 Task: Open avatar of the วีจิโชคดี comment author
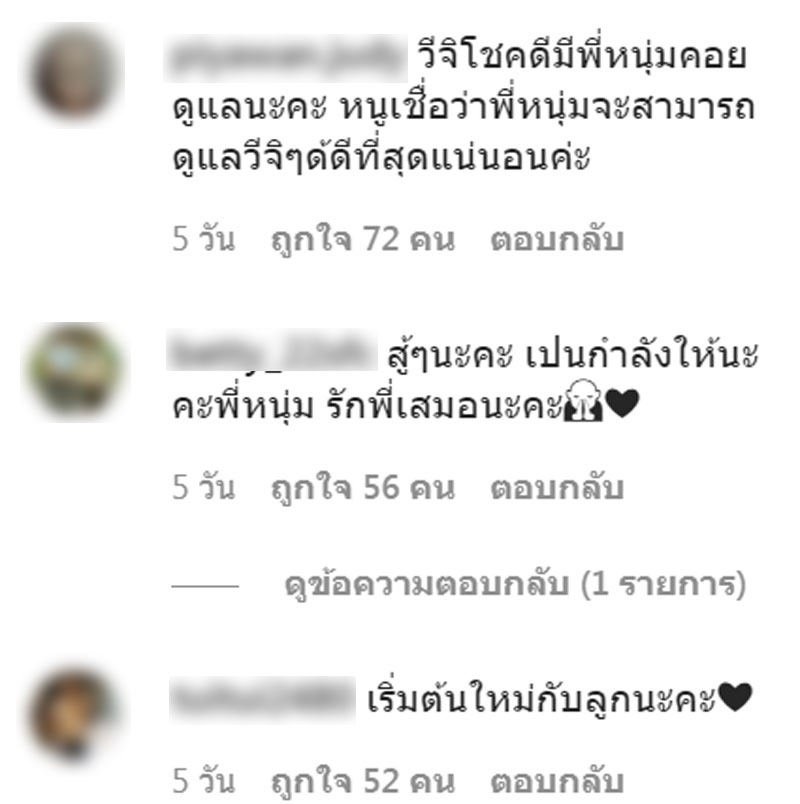[75, 75]
